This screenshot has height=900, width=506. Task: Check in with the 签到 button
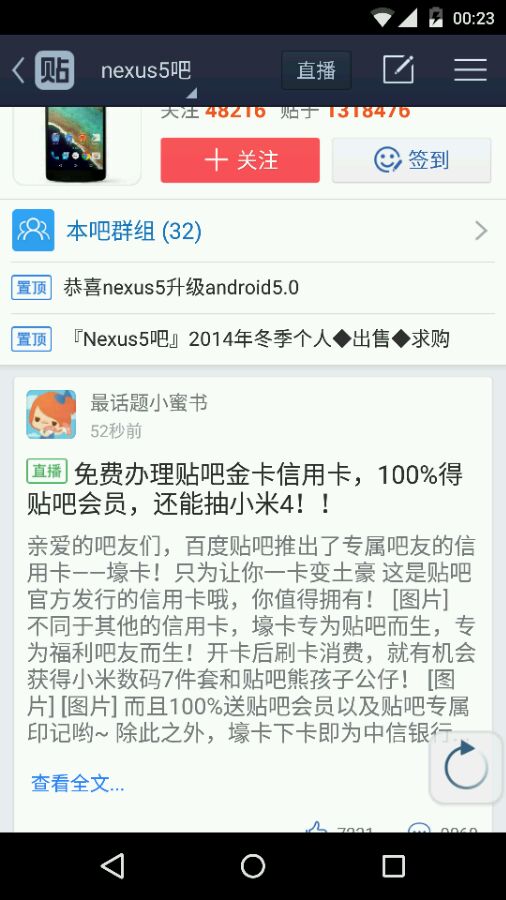(x=411, y=160)
